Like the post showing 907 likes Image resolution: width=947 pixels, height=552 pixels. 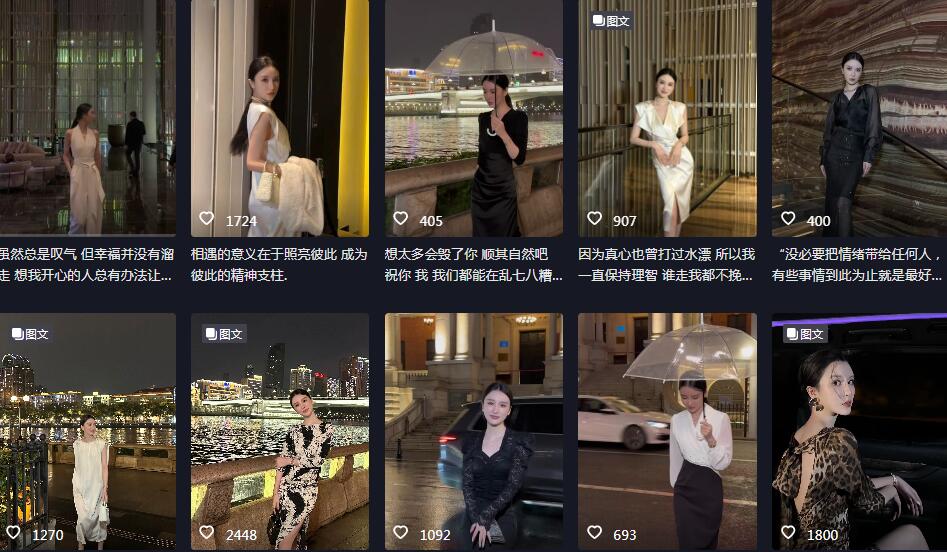594,219
